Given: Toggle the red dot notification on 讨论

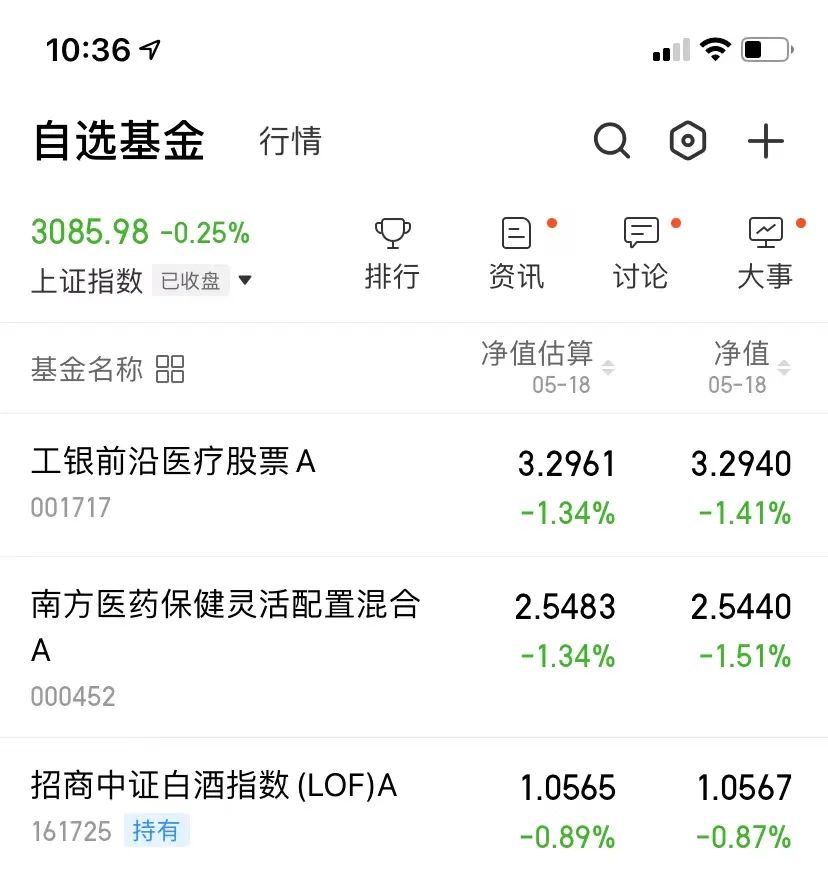Looking at the screenshot, I should pyautogui.click(x=677, y=221).
